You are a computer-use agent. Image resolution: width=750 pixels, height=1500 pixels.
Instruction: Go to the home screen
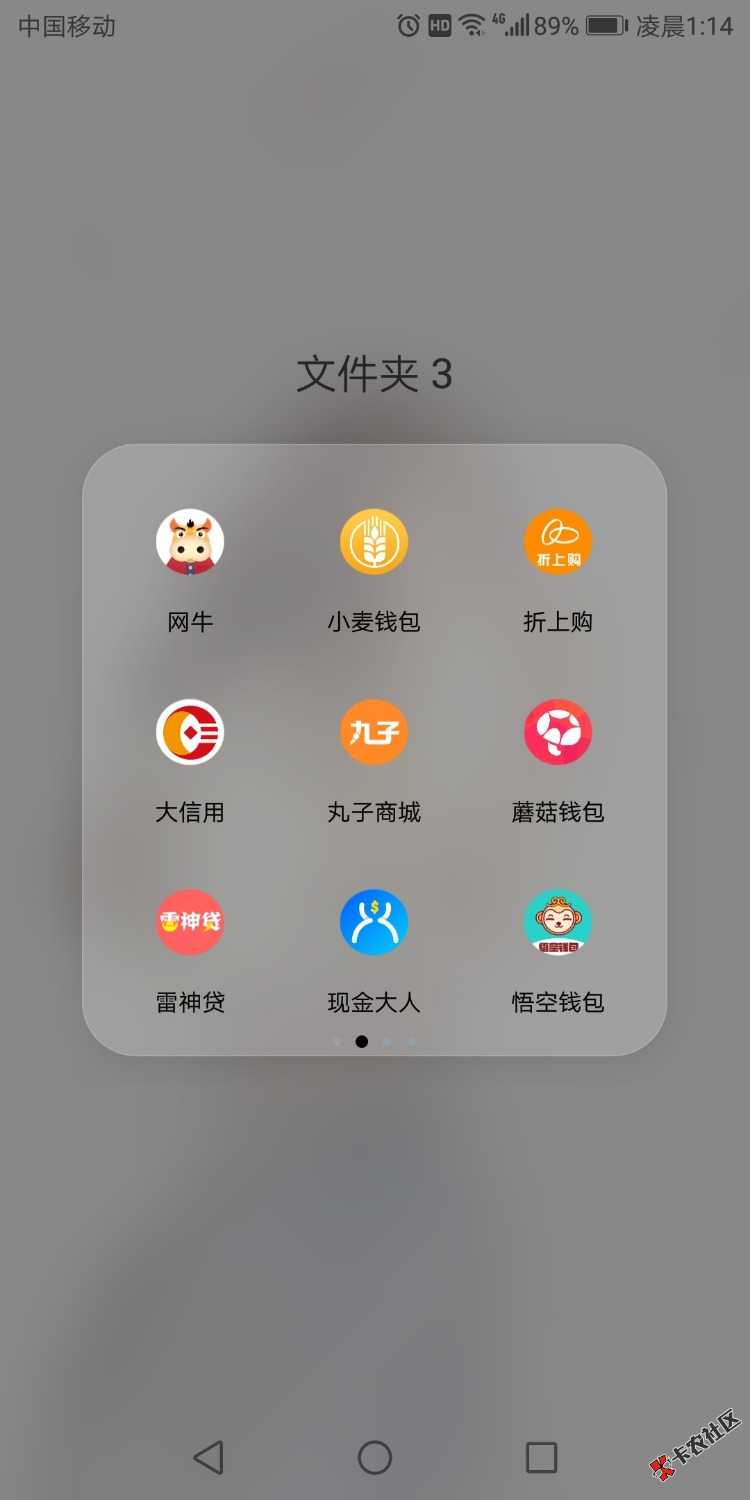tap(375, 1457)
